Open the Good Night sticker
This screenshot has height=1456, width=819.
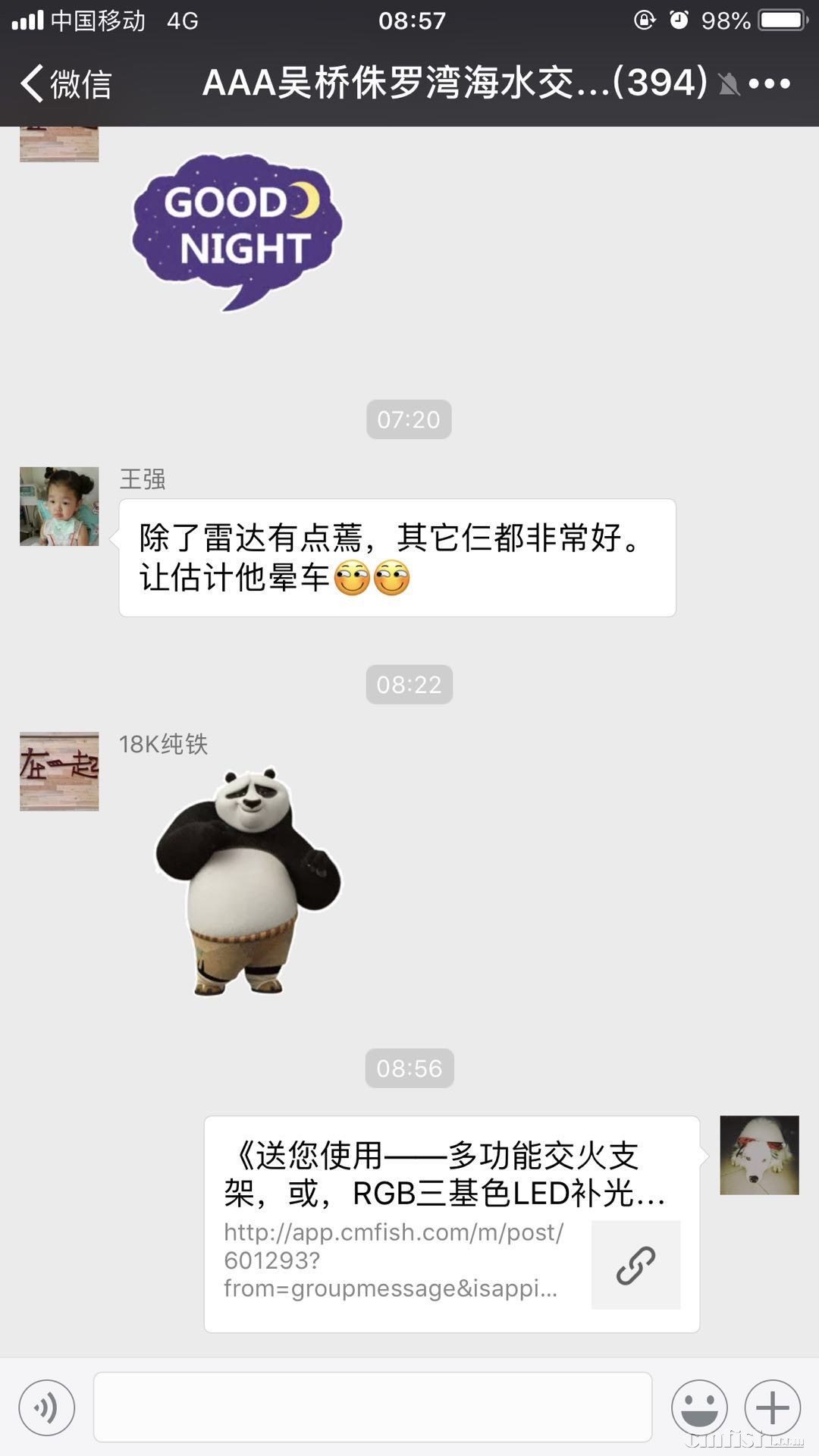pos(237,230)
